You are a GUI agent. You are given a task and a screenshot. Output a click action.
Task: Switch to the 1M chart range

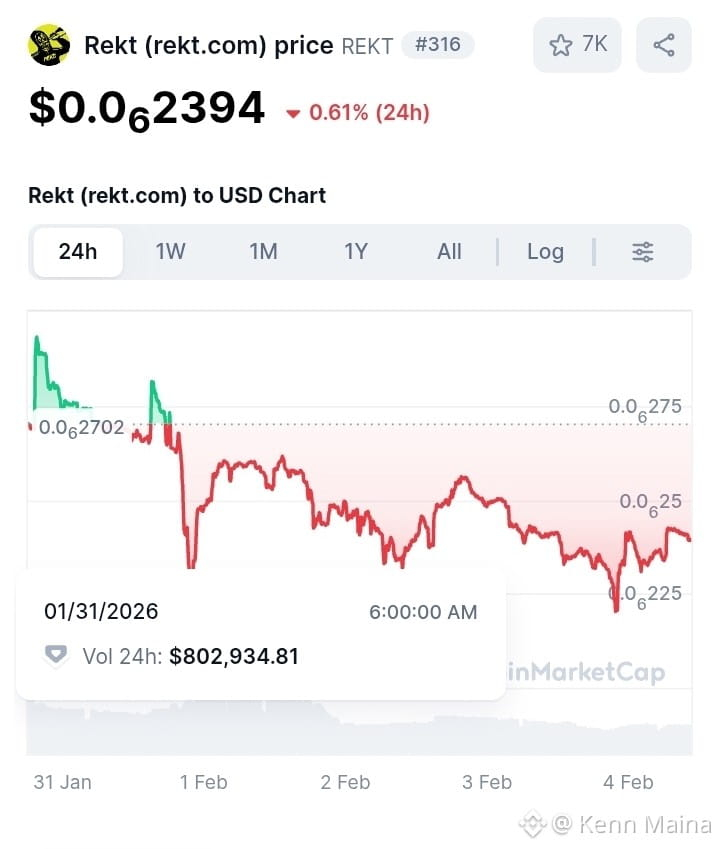point(263,252)
